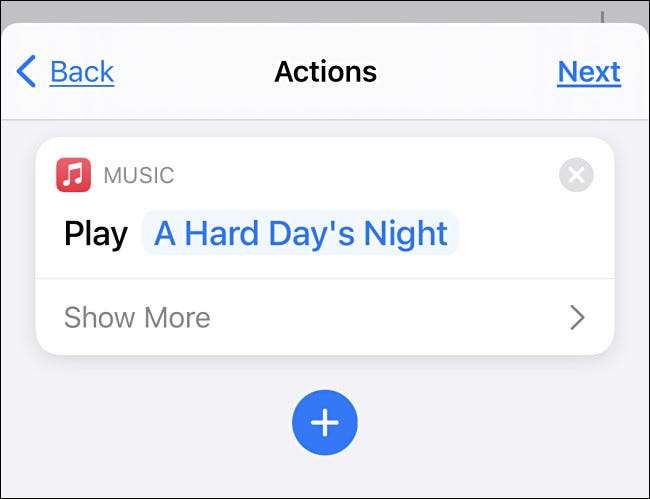Tap Next to continue
Screen dimensions: 650x499
tap(588, 72)
